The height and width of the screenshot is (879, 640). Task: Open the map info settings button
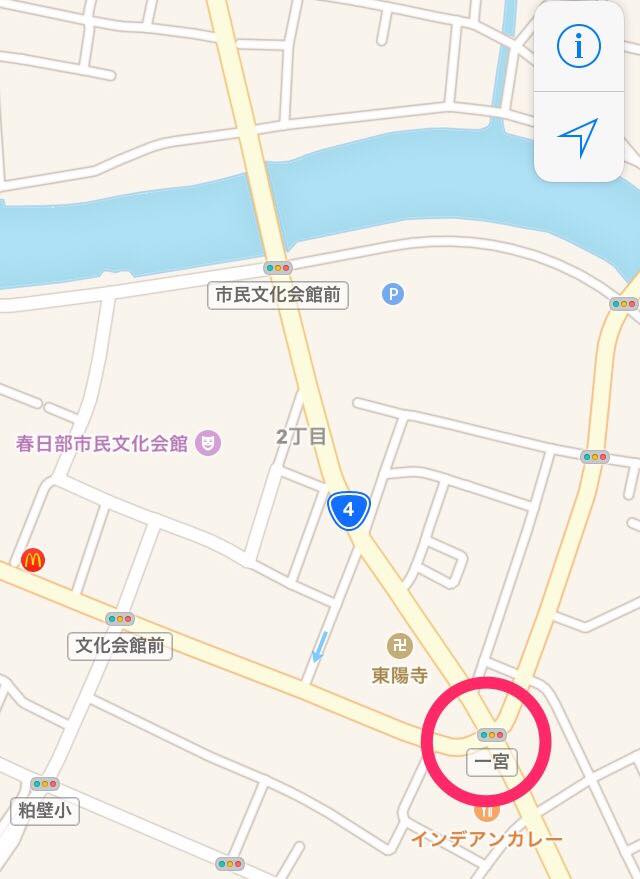578,46
